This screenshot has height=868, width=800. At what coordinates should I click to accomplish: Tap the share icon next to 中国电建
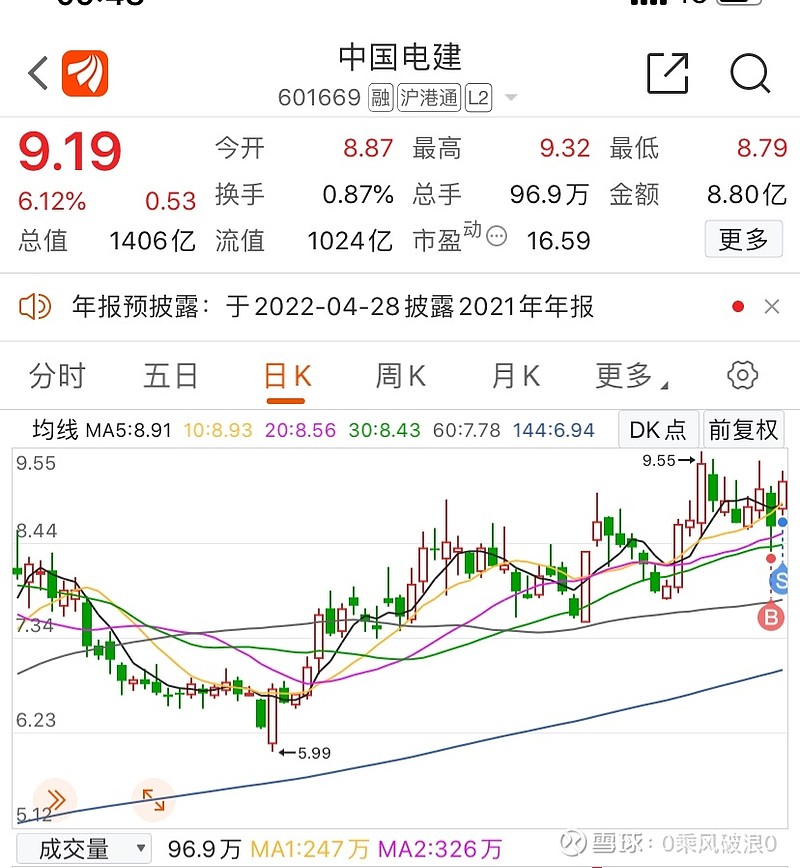click(668, 74)
